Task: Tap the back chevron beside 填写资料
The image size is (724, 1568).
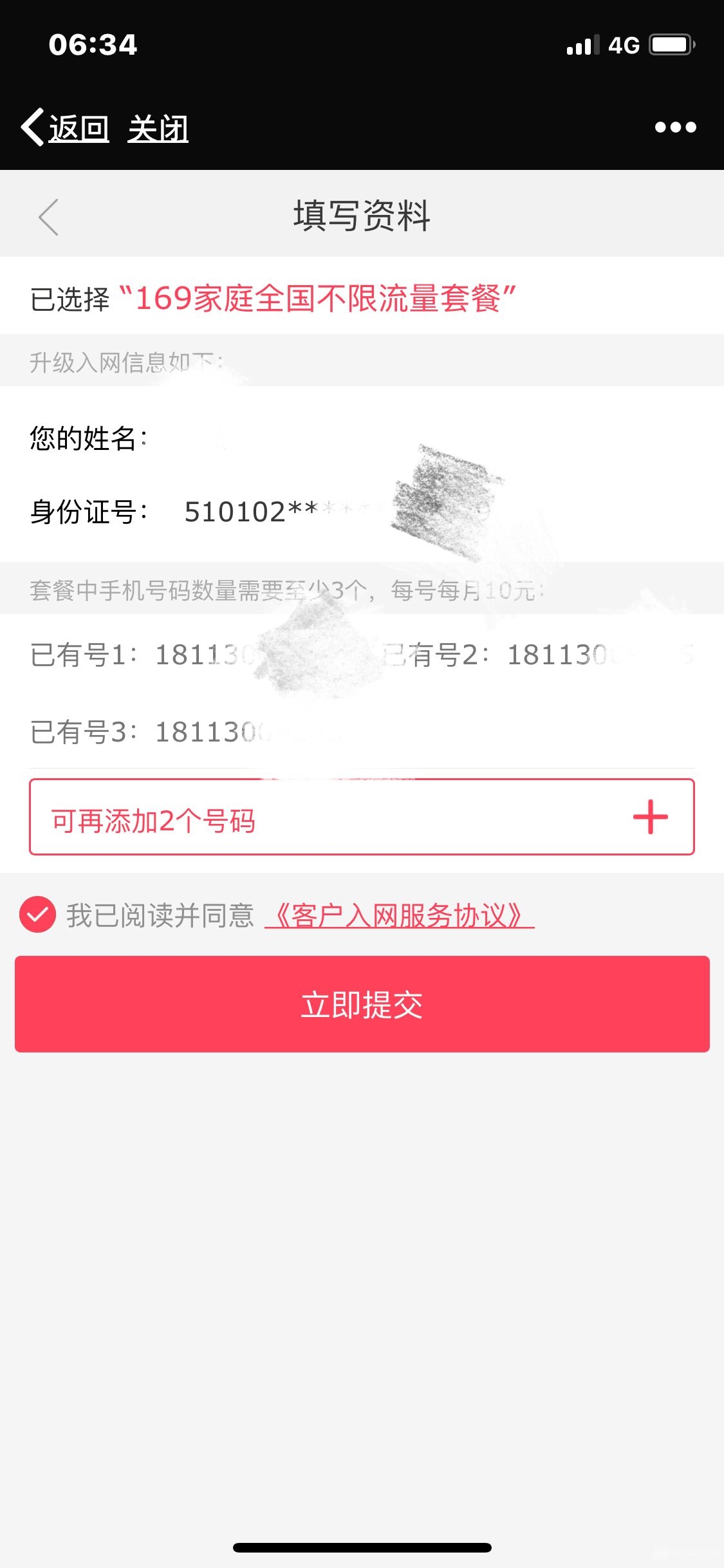Action: pos(48,217)
